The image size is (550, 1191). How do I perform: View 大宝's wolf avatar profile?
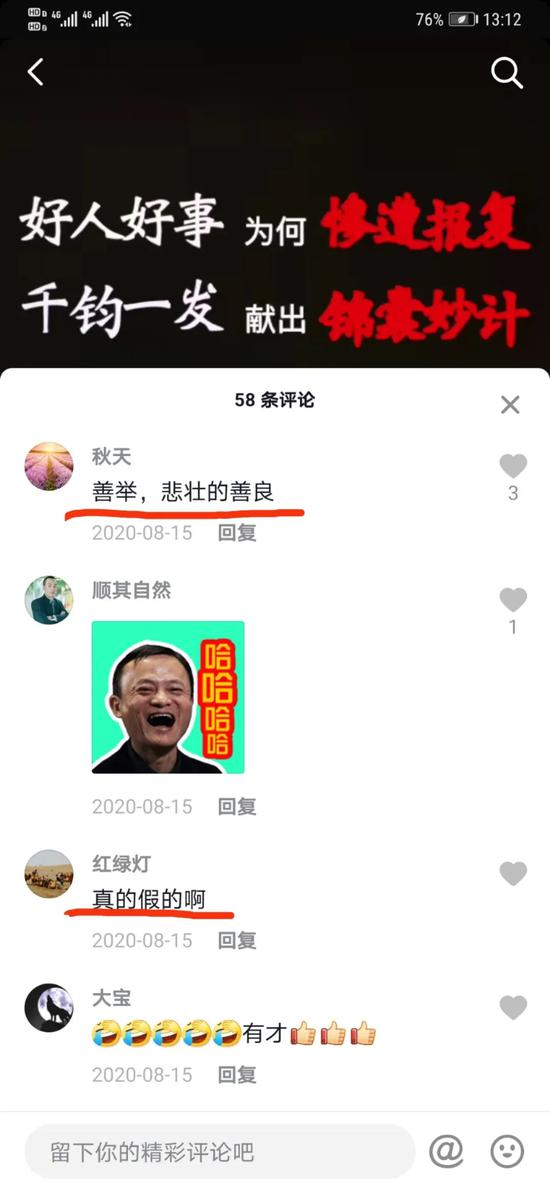[49, 1008]
